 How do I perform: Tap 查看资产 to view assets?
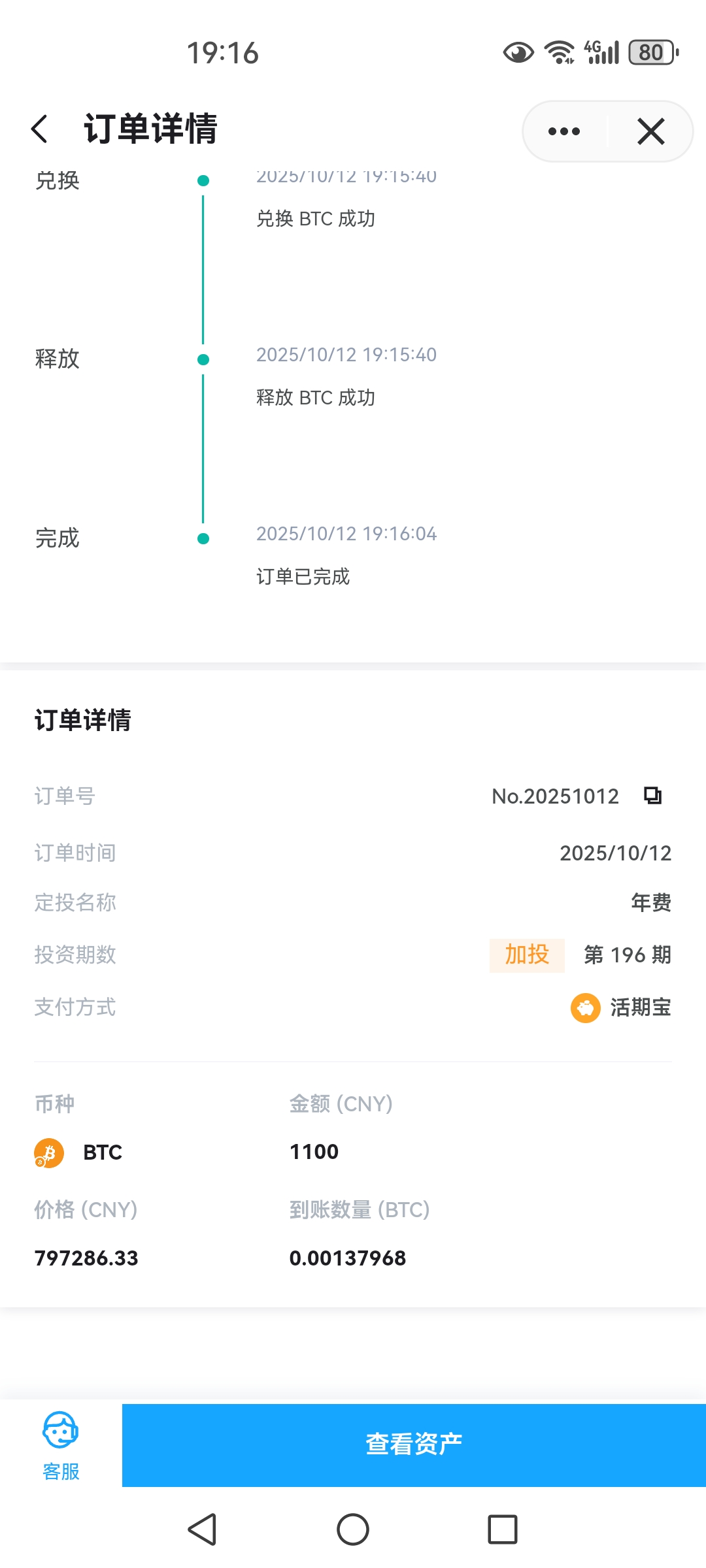[x=414, y=1445]
